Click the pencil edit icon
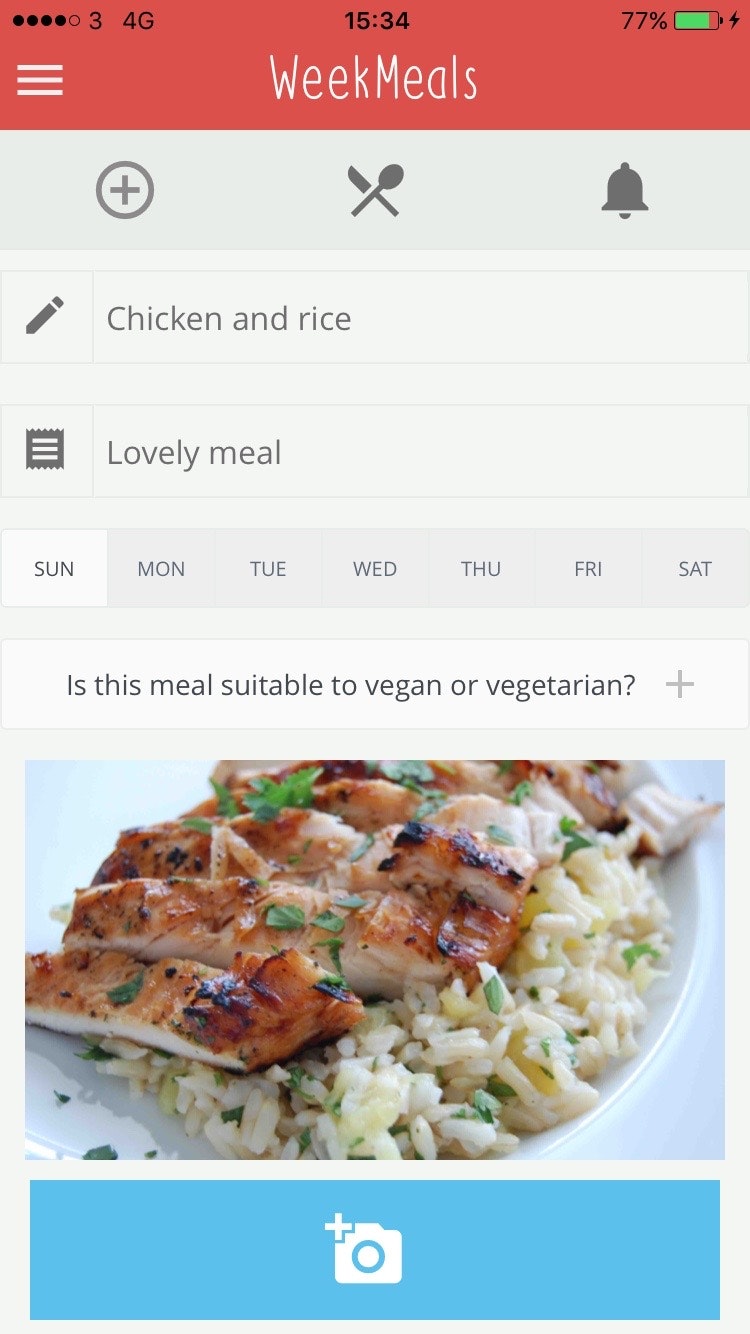Image resolution: width=750 pixels, height=1334 pixels. tap(46, 316)
